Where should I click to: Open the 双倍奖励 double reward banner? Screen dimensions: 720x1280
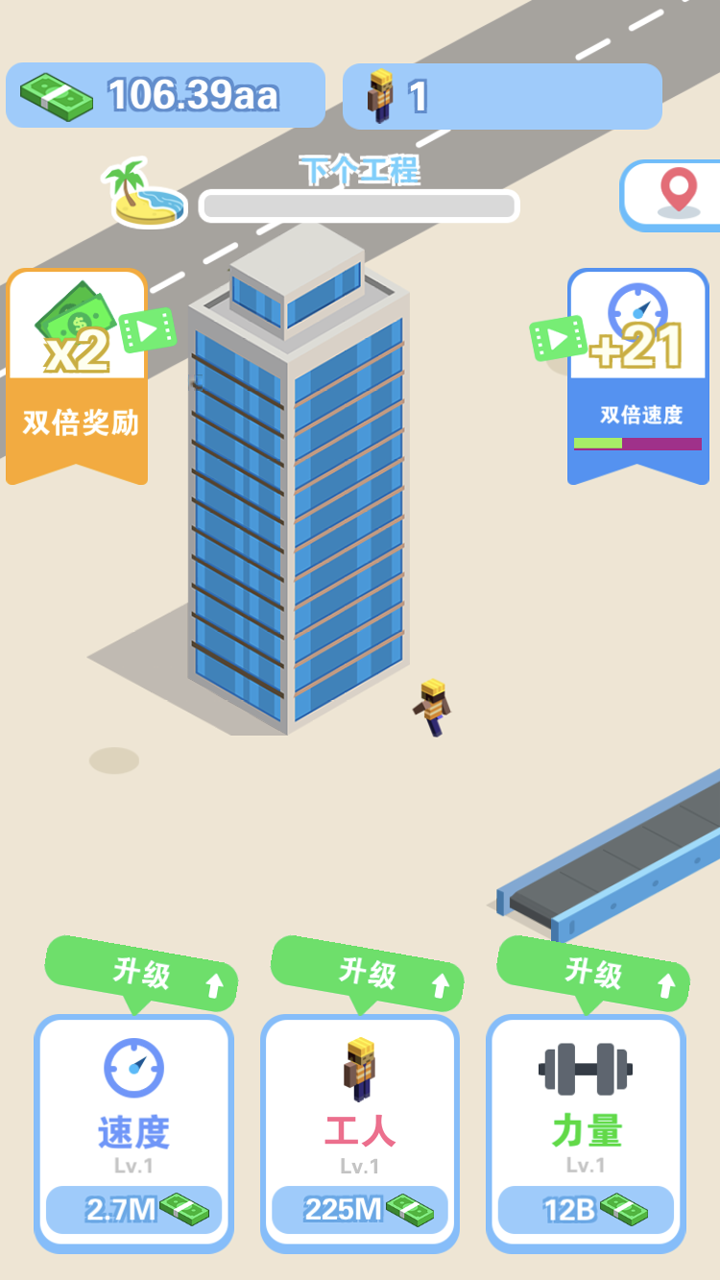coord(77,420)
